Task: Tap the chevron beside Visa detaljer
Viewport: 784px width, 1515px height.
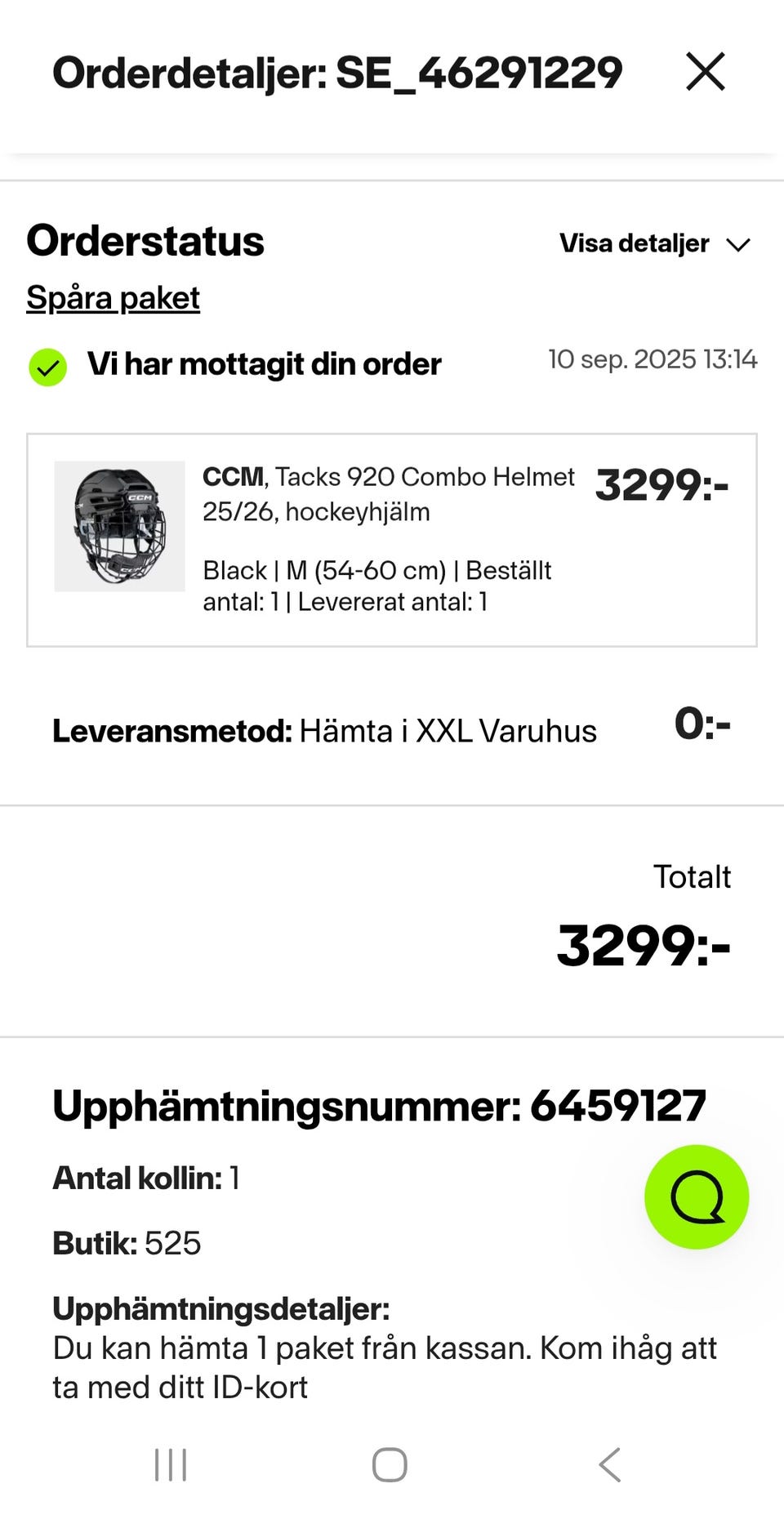Action: [x=739, y=243]
